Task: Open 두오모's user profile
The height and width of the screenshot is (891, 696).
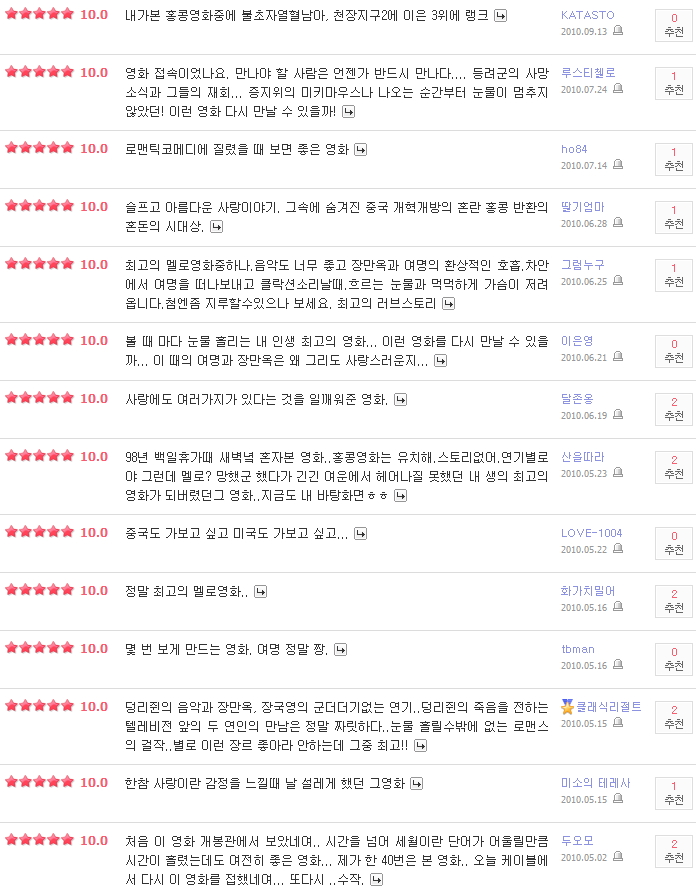Action: click(577, 841)
